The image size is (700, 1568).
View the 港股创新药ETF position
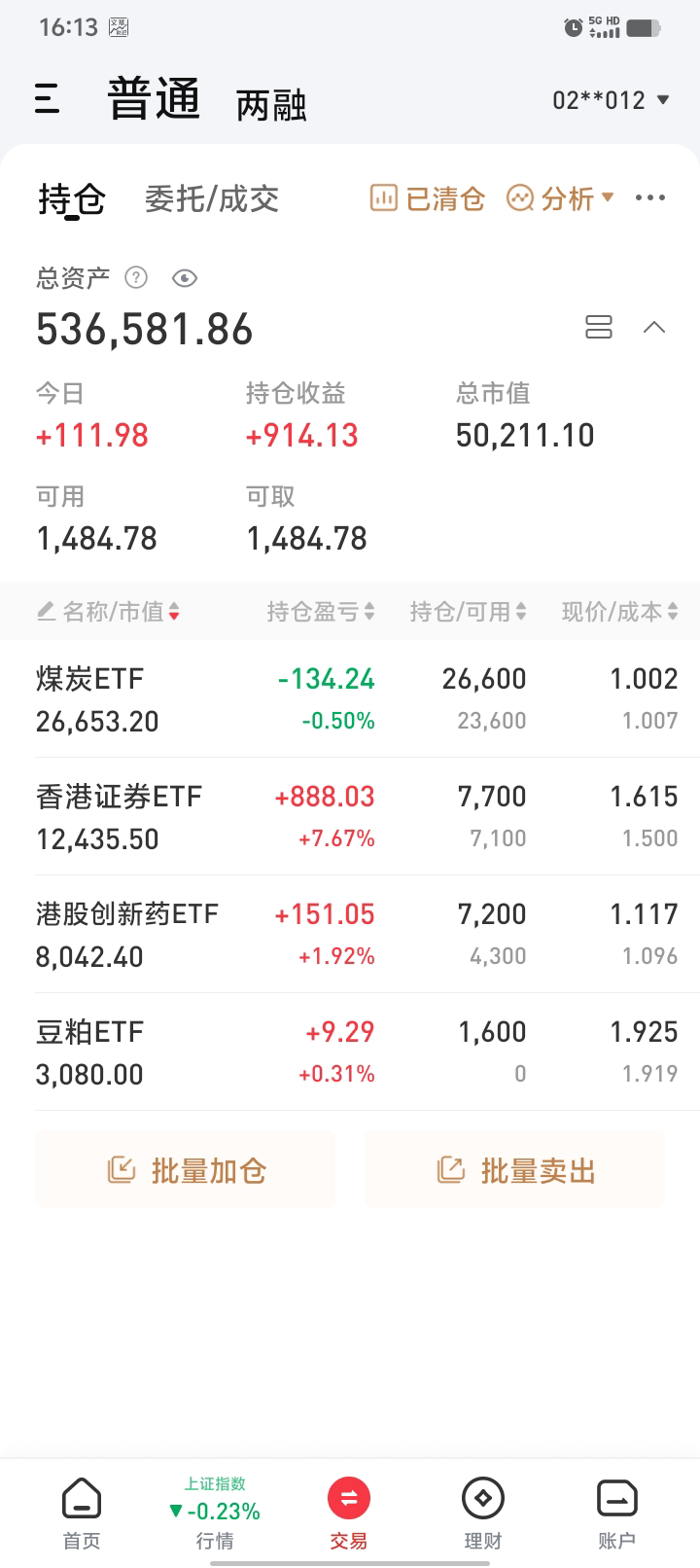(350, 935)
